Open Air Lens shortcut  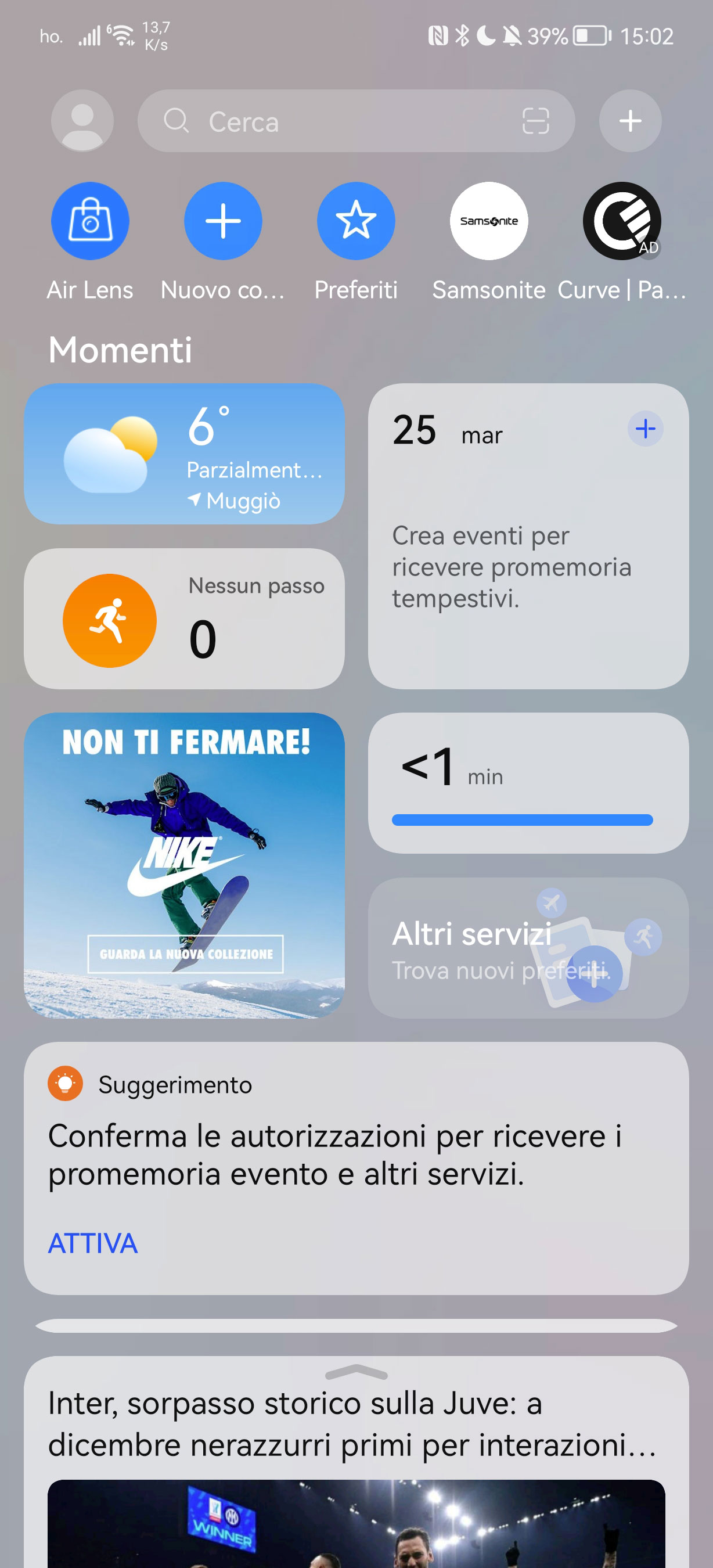point(90,221)
